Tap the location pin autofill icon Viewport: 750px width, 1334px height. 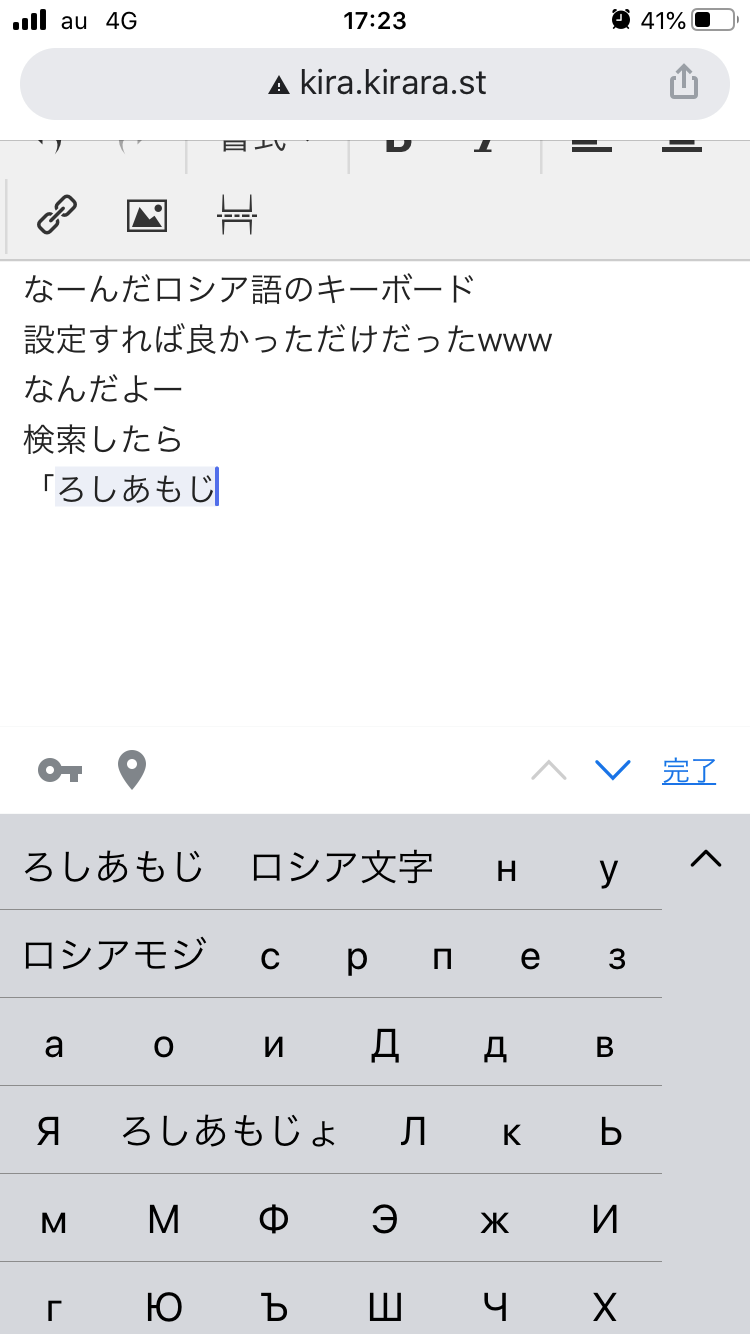click(132, 770)
